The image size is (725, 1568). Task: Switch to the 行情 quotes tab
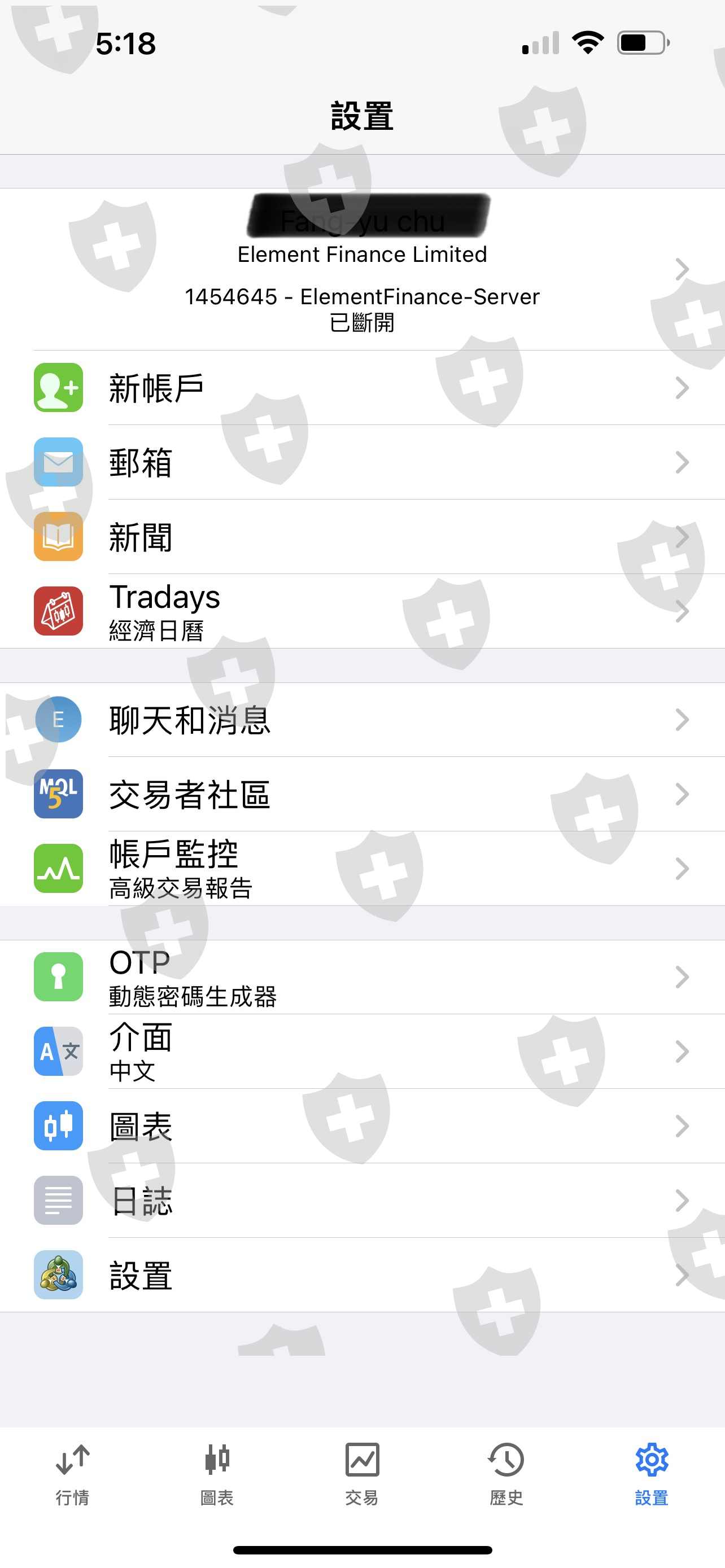pyautogui.click(x=72, y=1475)
